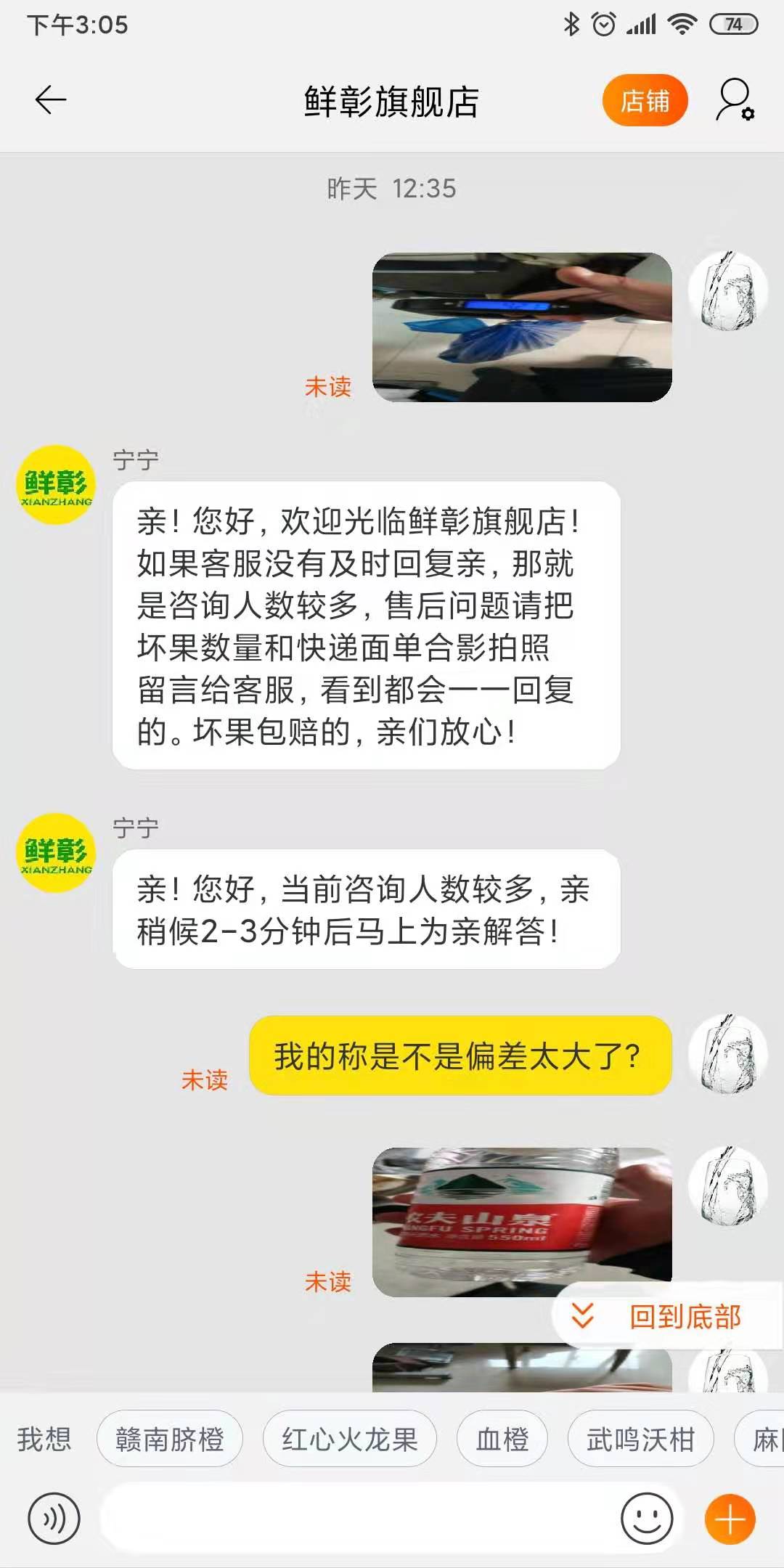Image resolution: width=784 pixels, height=1568 pixels.
Task: Choose the 红心火龙果 suggestion chip
Action: coord(350,1439)
